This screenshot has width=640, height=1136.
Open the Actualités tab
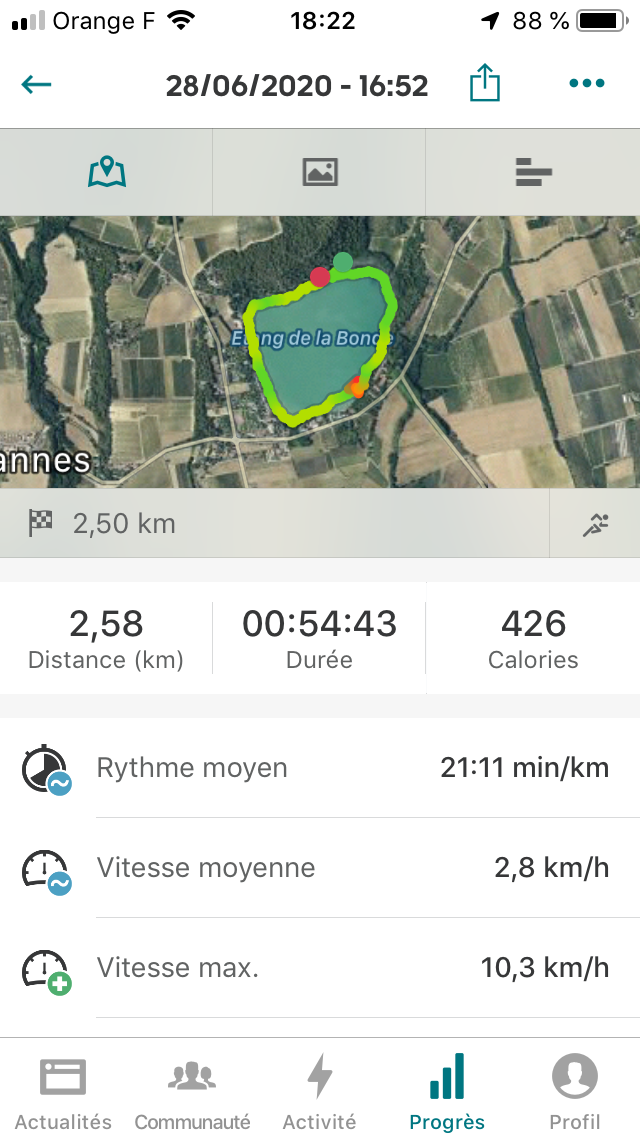(64, 1090)
